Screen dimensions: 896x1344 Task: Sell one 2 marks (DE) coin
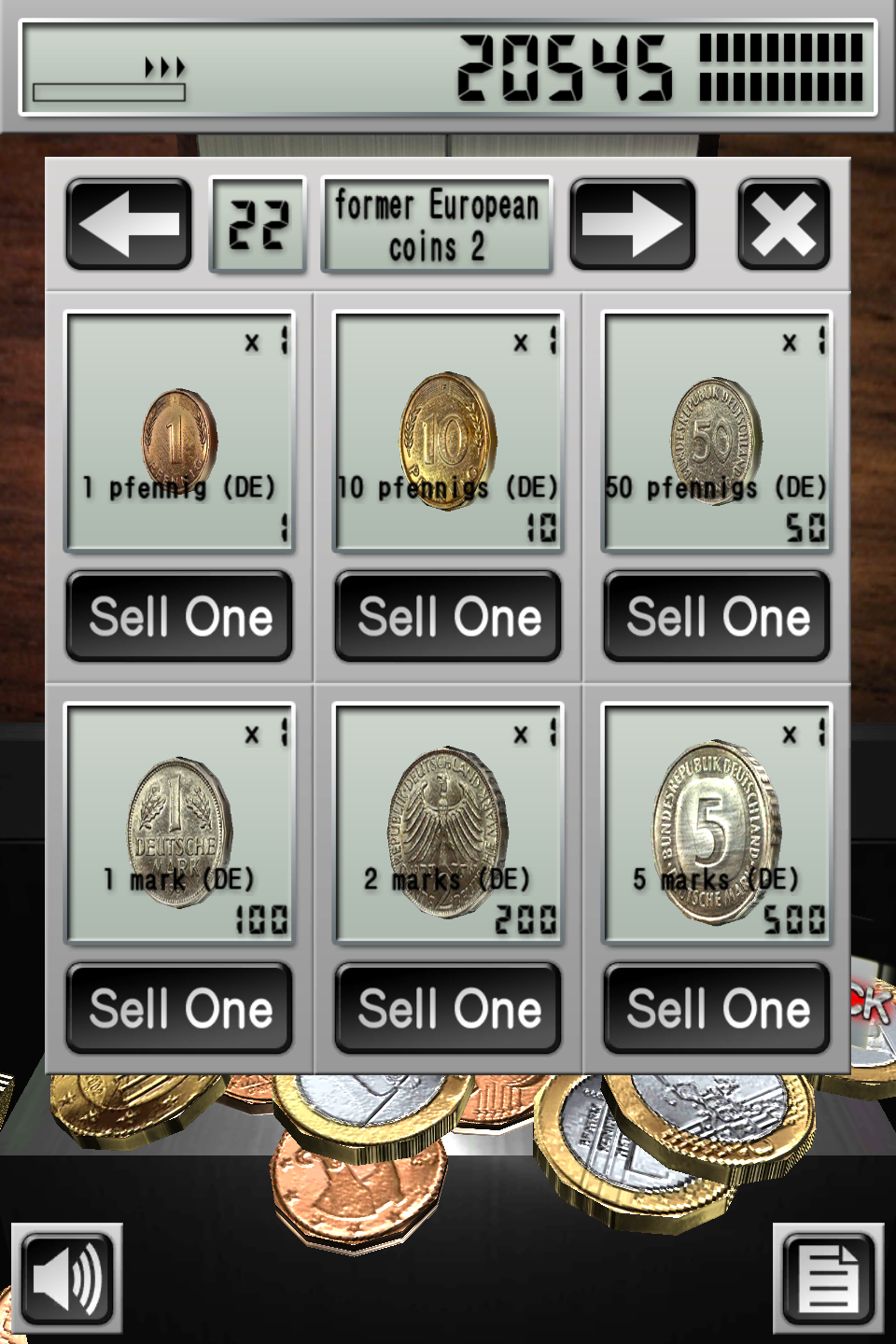(x=448, y=1009)
